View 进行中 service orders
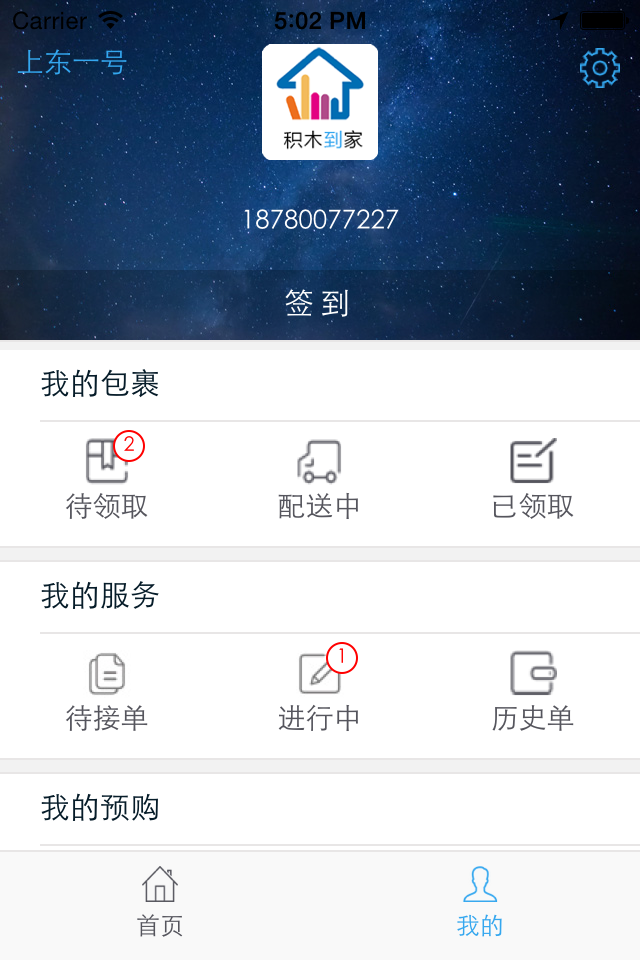This screenshot has width=640, height=960. pyautogui.click(x=319, y=692)
